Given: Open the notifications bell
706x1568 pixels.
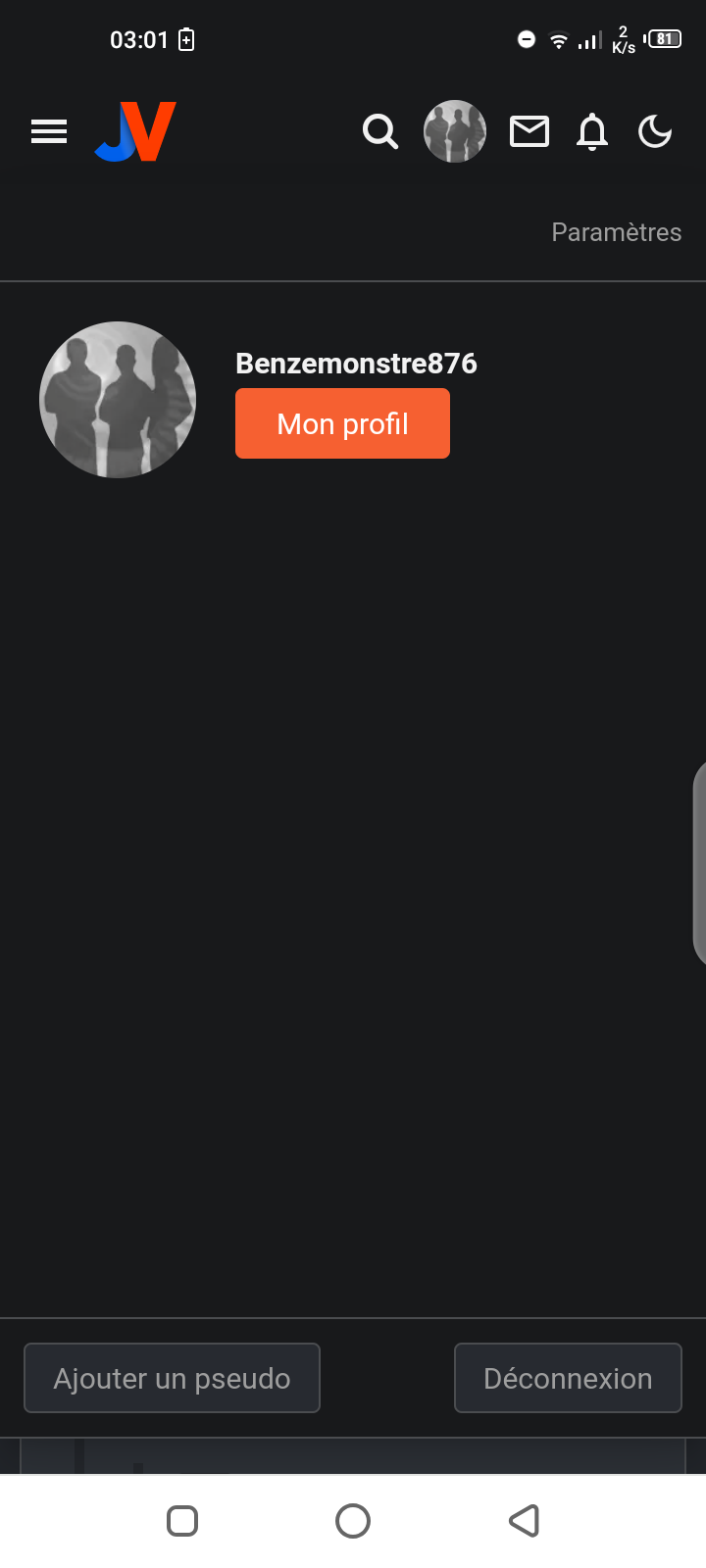Looking at the screenshot, I should click(x=592, y=131).
